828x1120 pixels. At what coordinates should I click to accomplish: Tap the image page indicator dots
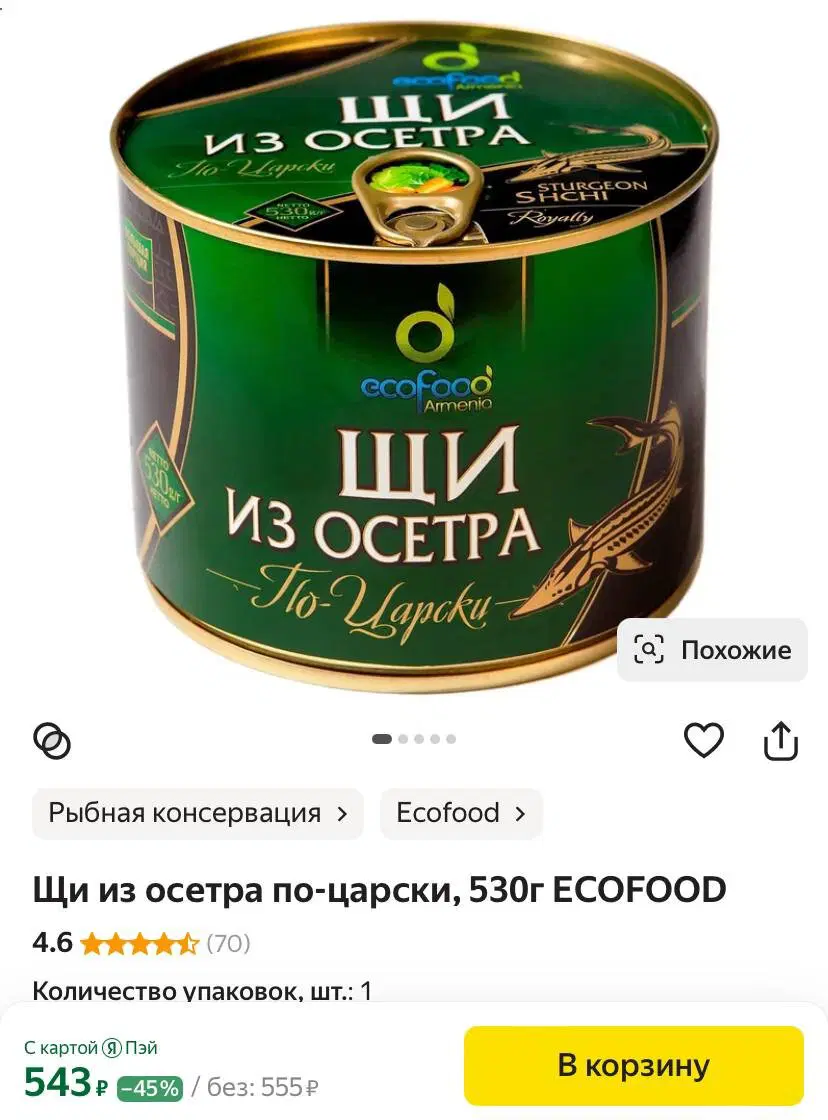point(414,739)
